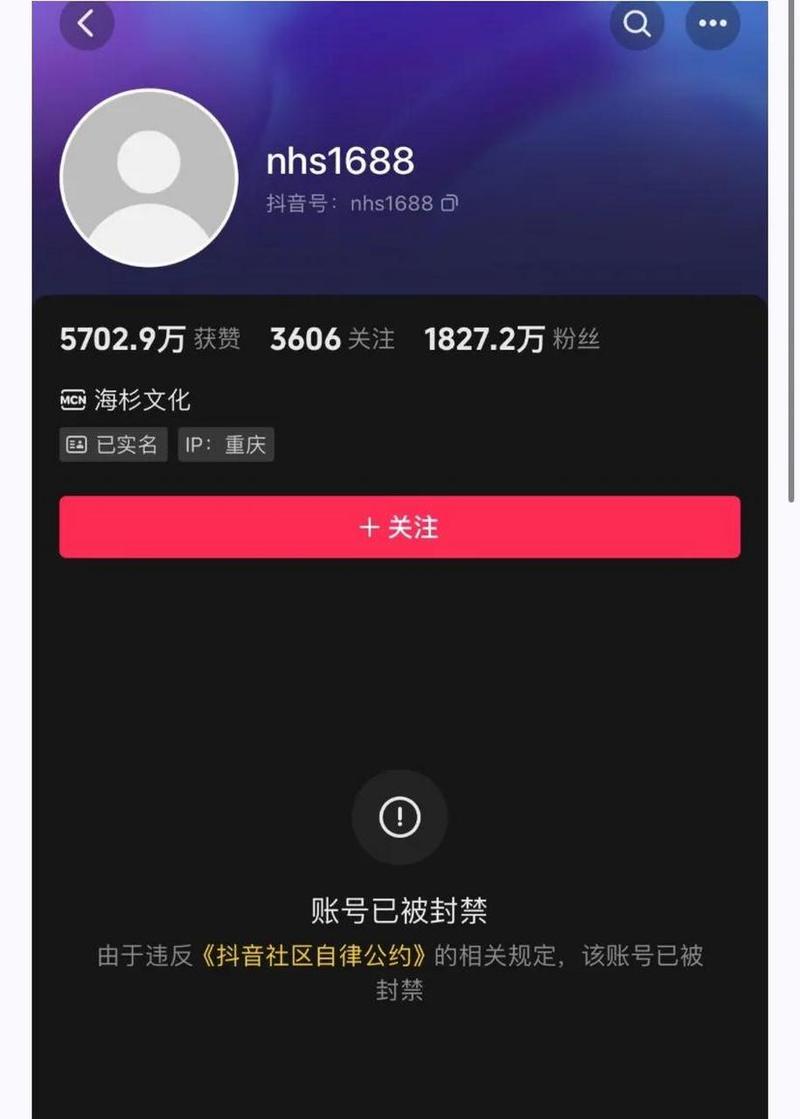Select the 已实名 real-name verification badge

113,445
